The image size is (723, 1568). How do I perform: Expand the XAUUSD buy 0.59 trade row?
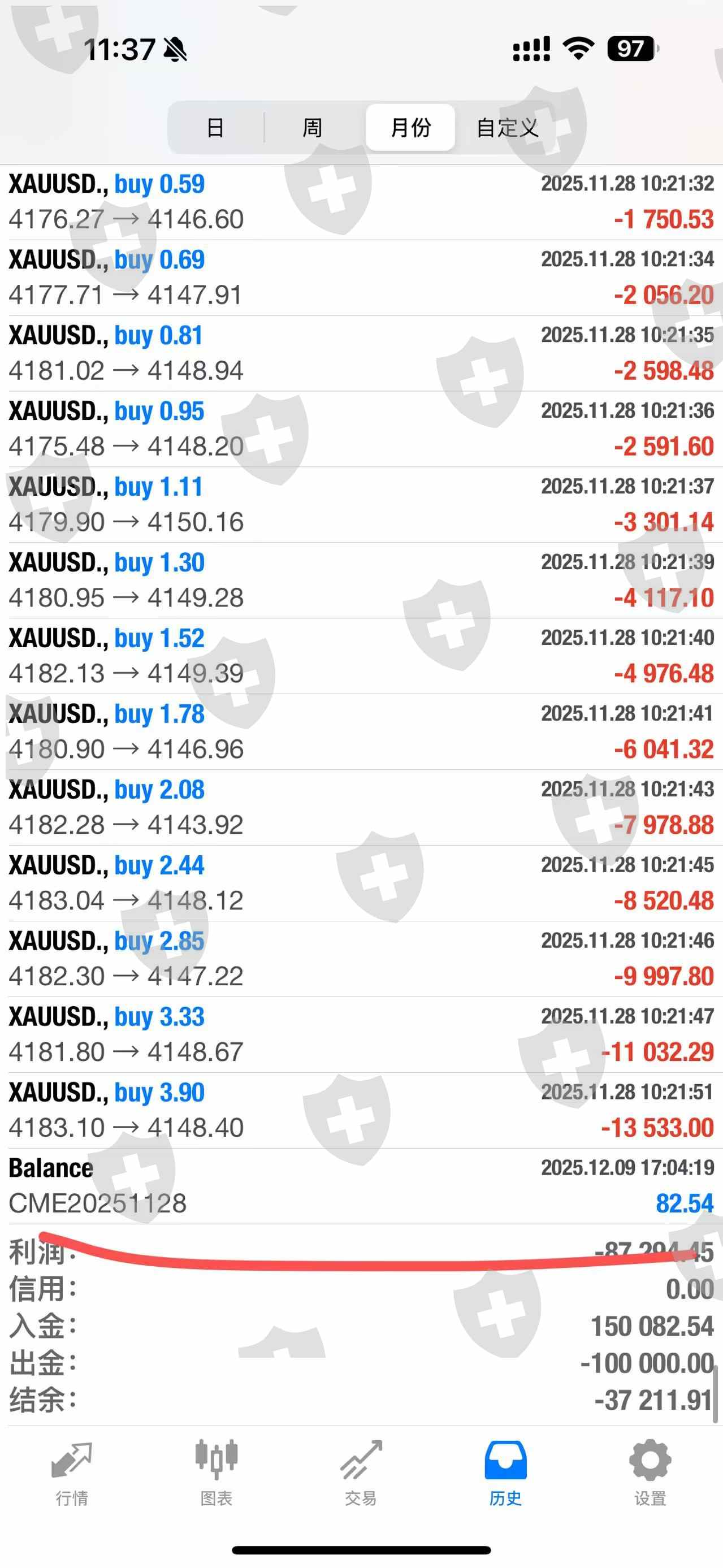click(362, 202)
